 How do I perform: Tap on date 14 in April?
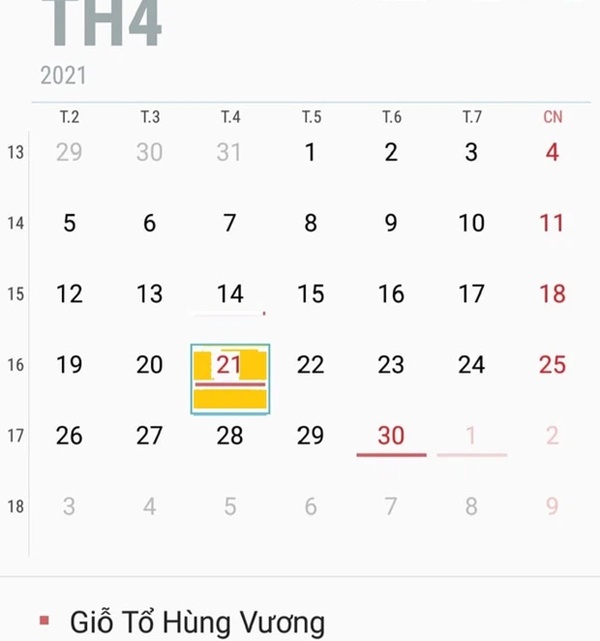pyautogui.click(x=230, y=294)
